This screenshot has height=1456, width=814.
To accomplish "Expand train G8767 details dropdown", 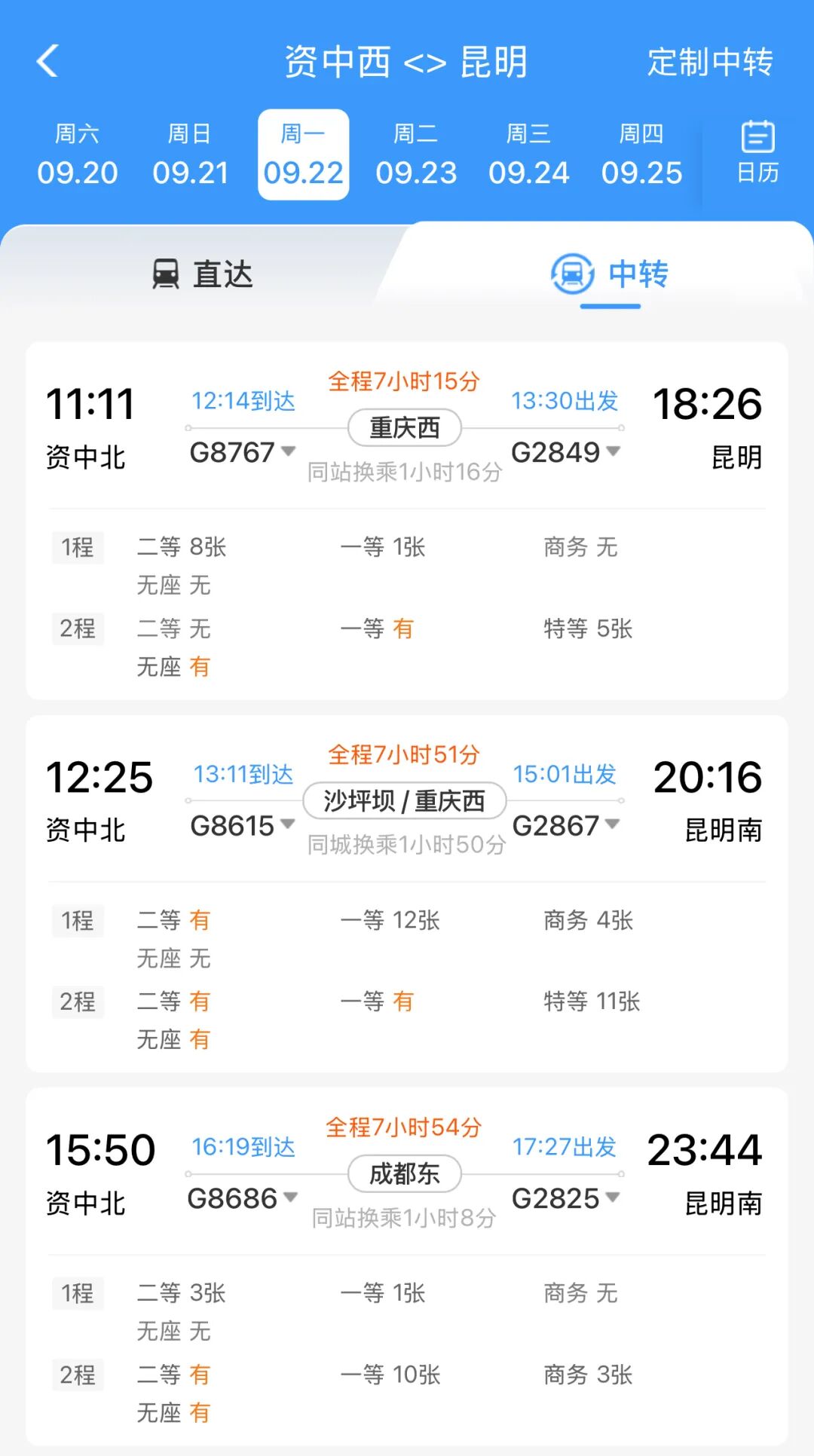I will [x=288, y=453].
